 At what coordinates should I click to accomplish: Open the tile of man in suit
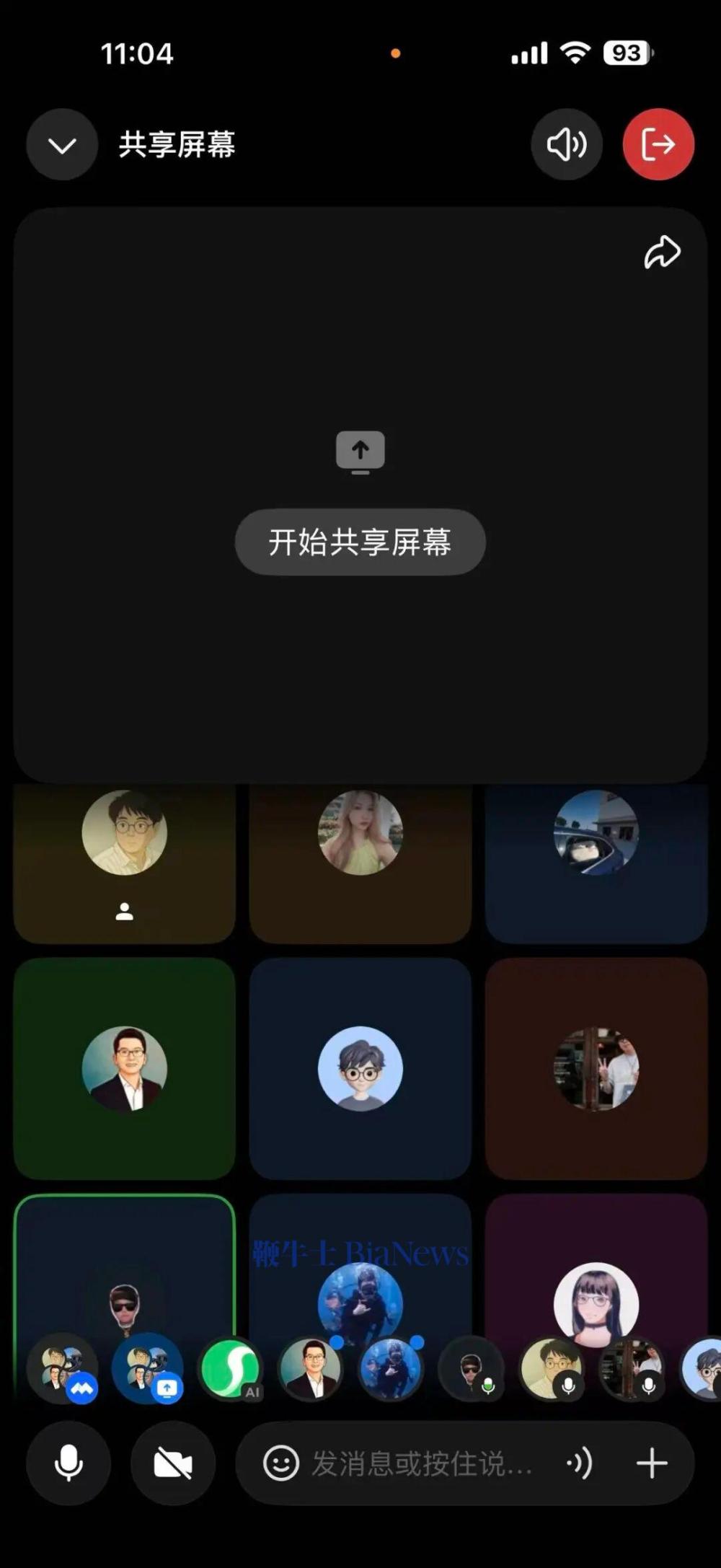pyautogui.click(x=125, y=1069)
